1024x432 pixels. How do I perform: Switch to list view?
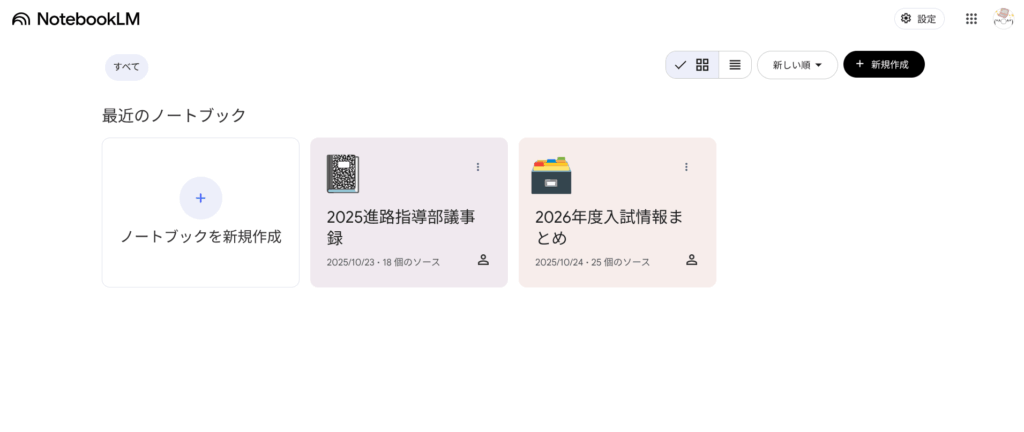click(735, 65)
